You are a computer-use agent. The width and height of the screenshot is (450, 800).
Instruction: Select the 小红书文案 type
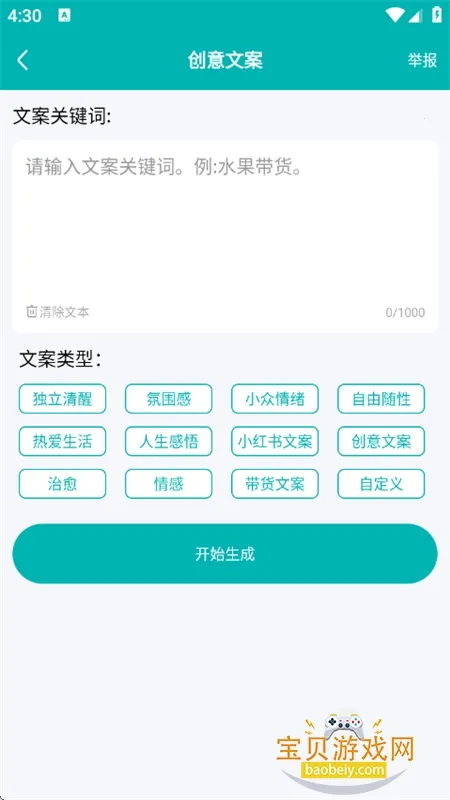tap(274, 441)
